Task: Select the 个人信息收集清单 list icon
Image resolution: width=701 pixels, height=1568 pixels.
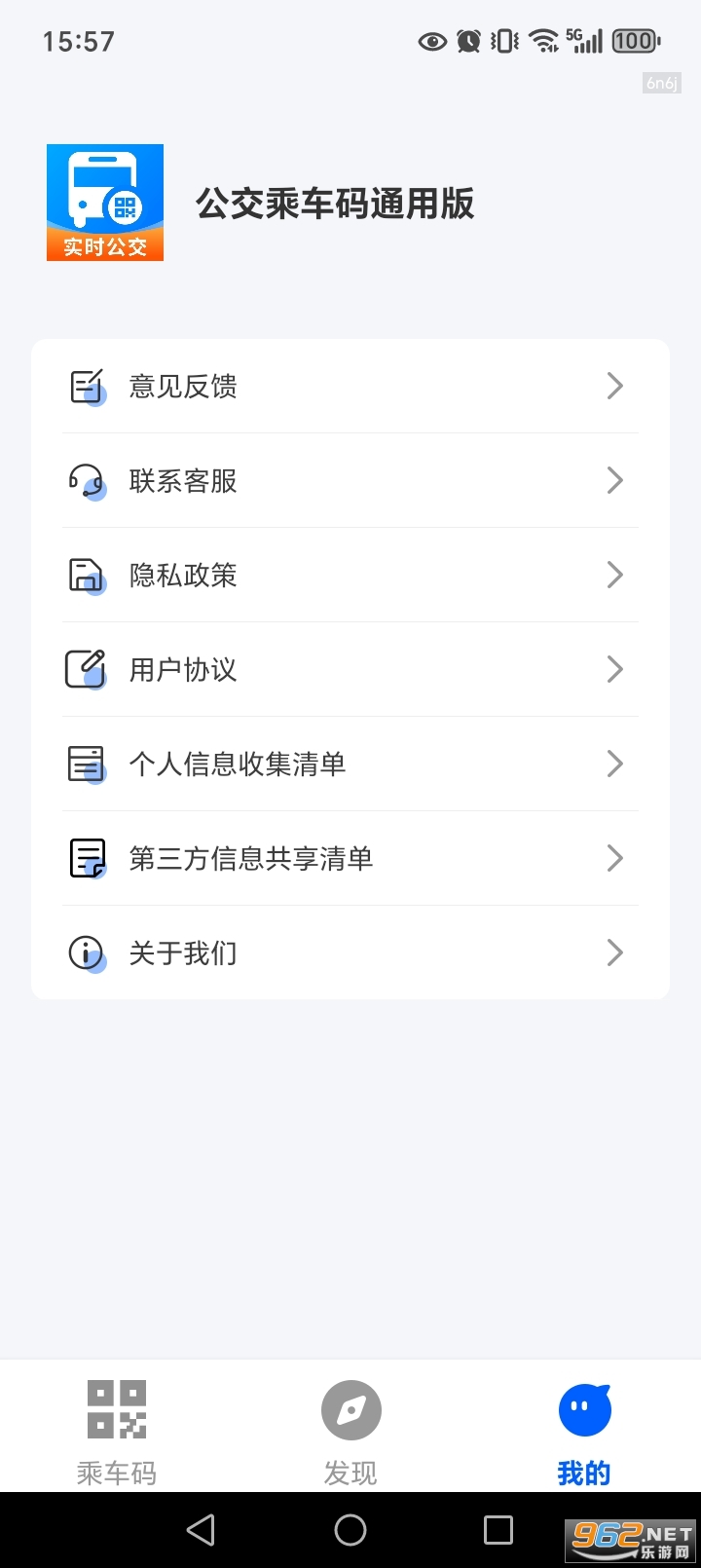Action: 86,764
